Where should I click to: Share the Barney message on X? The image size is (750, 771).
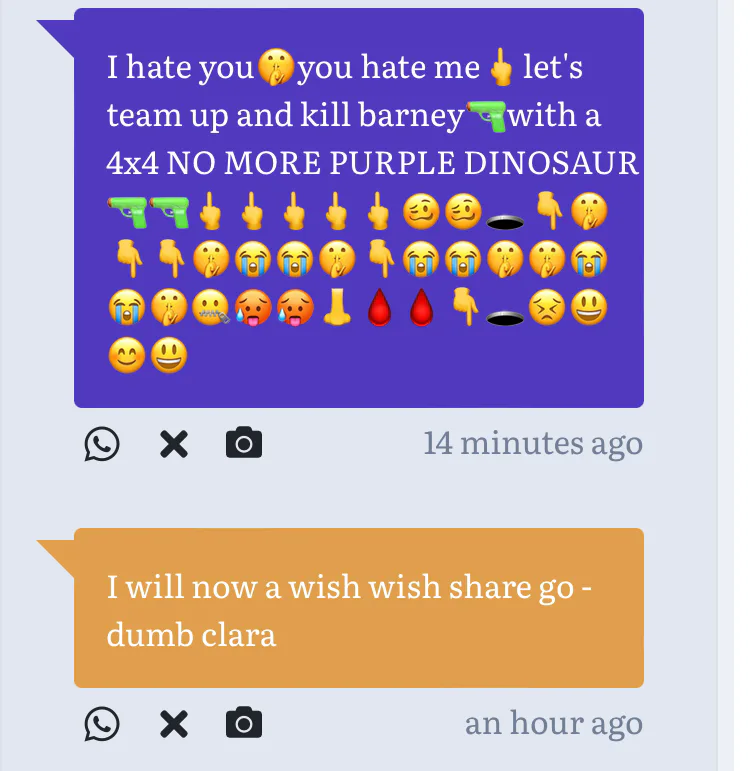pyautogui.click(x=174, y=443)
